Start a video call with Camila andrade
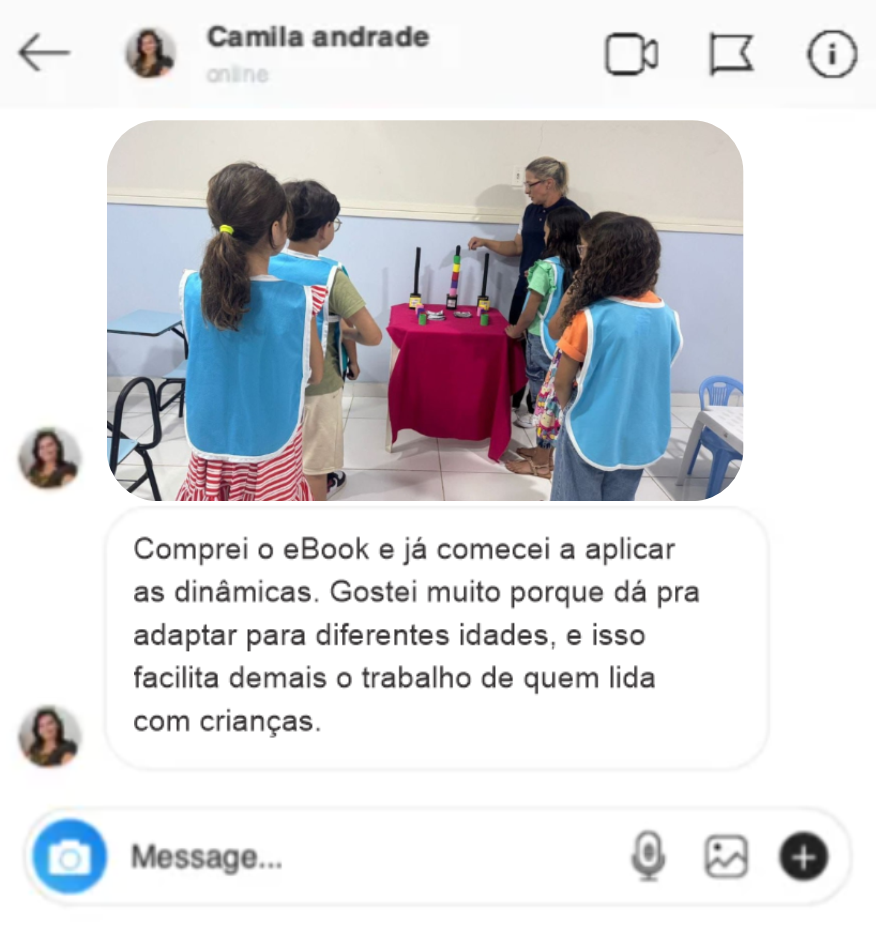876x934 pixels. [x=631, y=54]
